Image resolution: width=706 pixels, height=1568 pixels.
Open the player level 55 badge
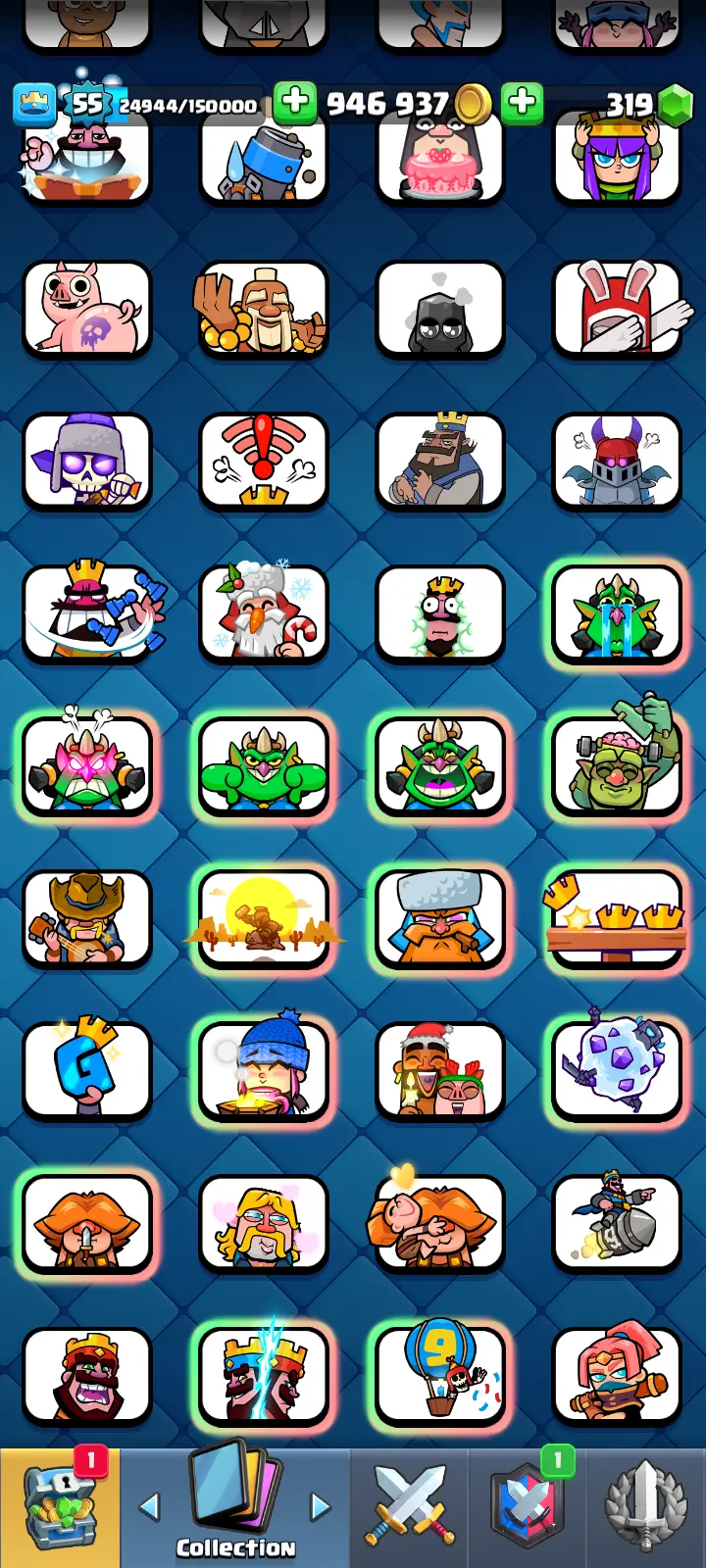pos(86,104)
